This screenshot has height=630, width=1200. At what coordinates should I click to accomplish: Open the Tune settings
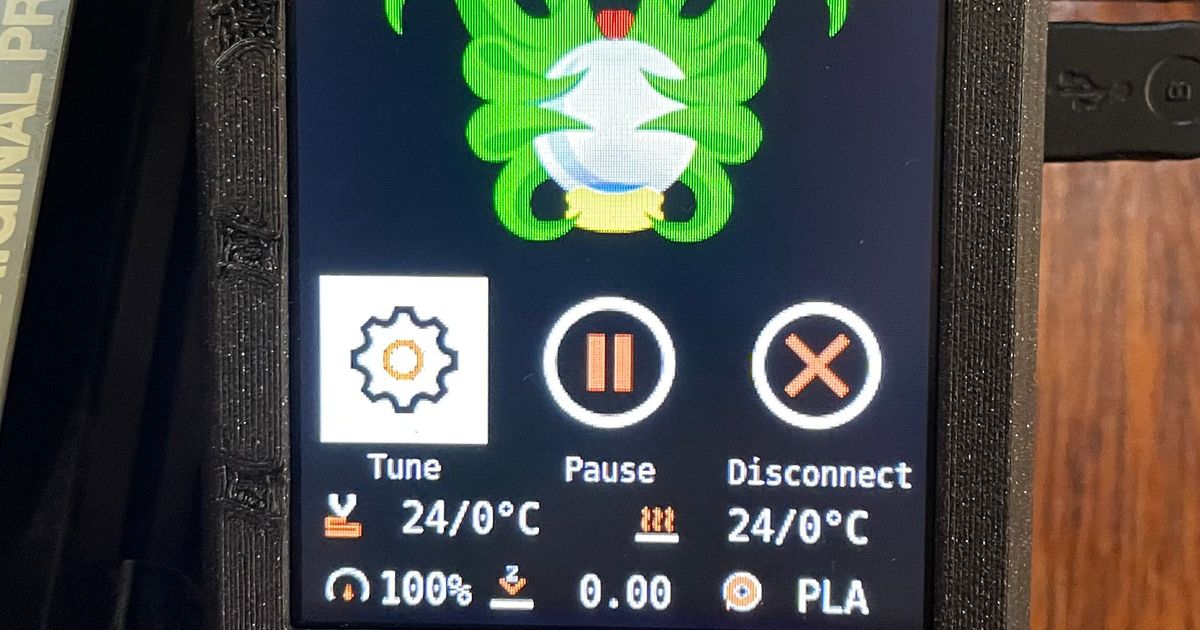[x=403, y=360]
